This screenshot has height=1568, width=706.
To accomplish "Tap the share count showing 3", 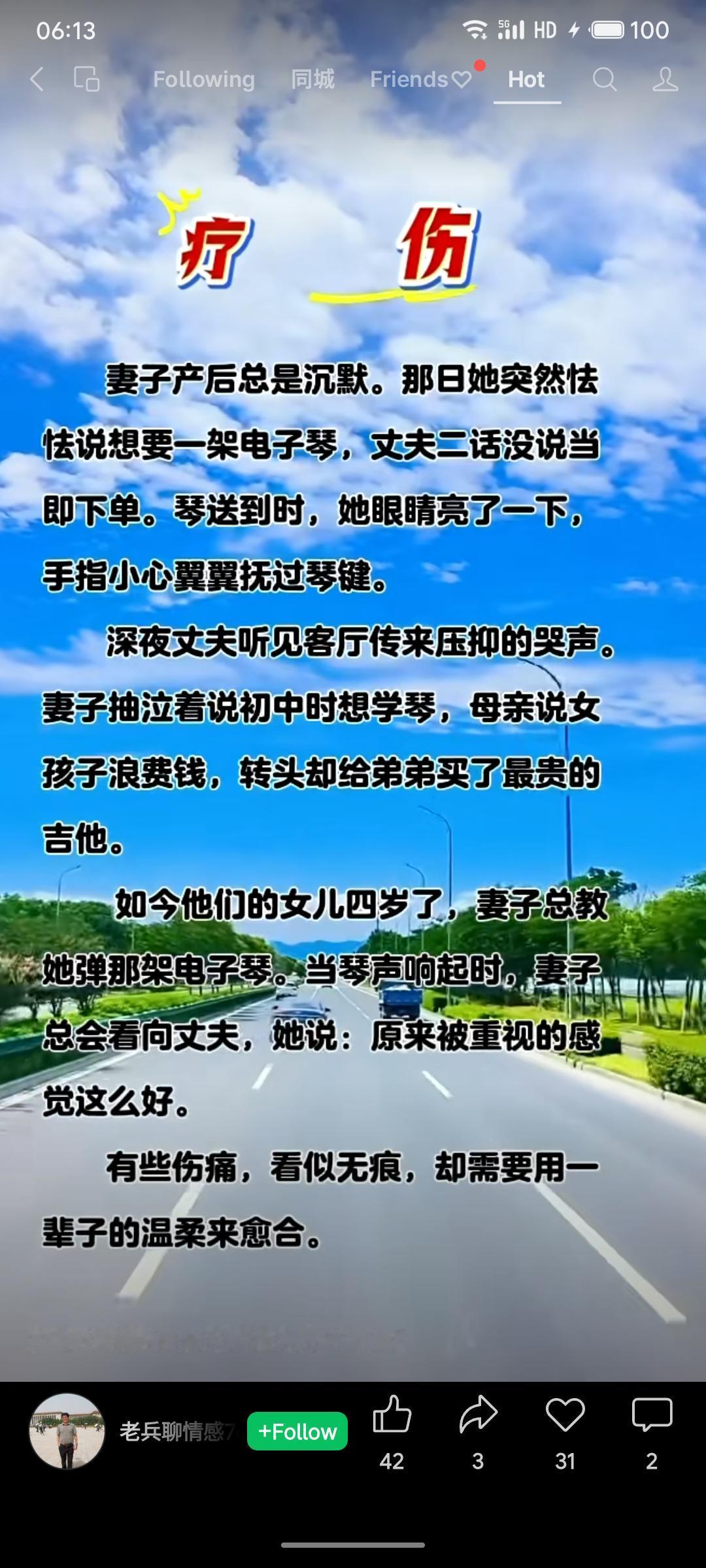I will 479,1462.
